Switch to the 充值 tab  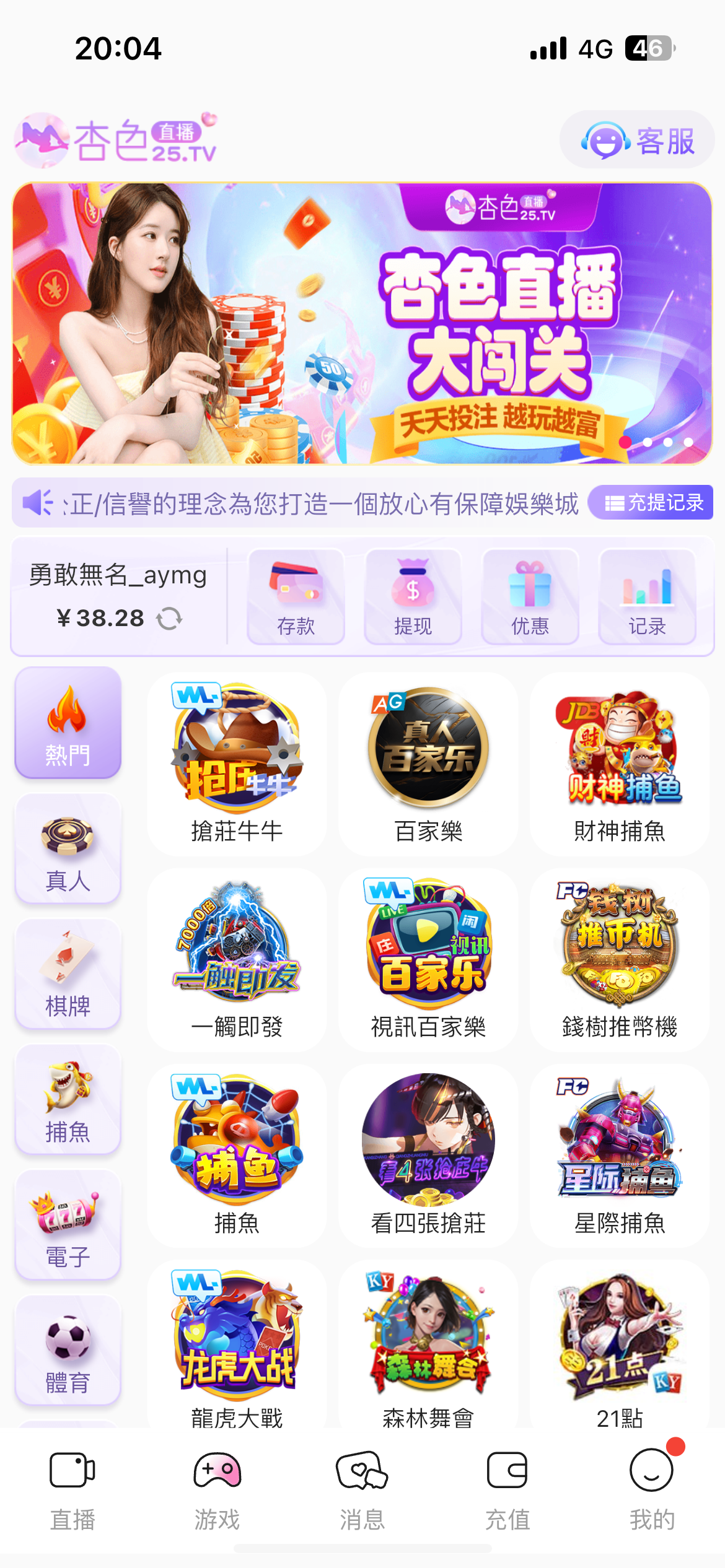(507, 1490)
